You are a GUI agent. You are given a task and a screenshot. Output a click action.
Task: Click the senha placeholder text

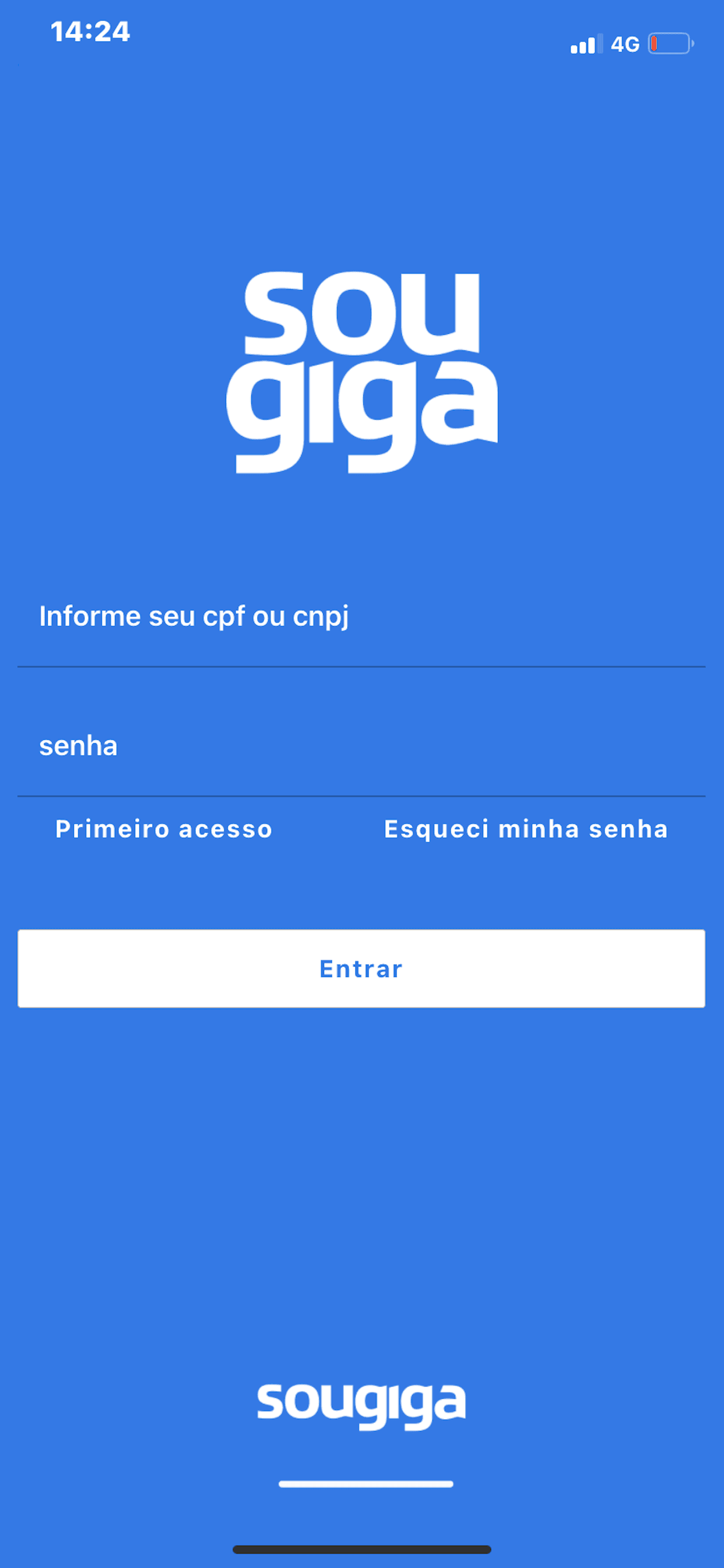coord(78,745)
